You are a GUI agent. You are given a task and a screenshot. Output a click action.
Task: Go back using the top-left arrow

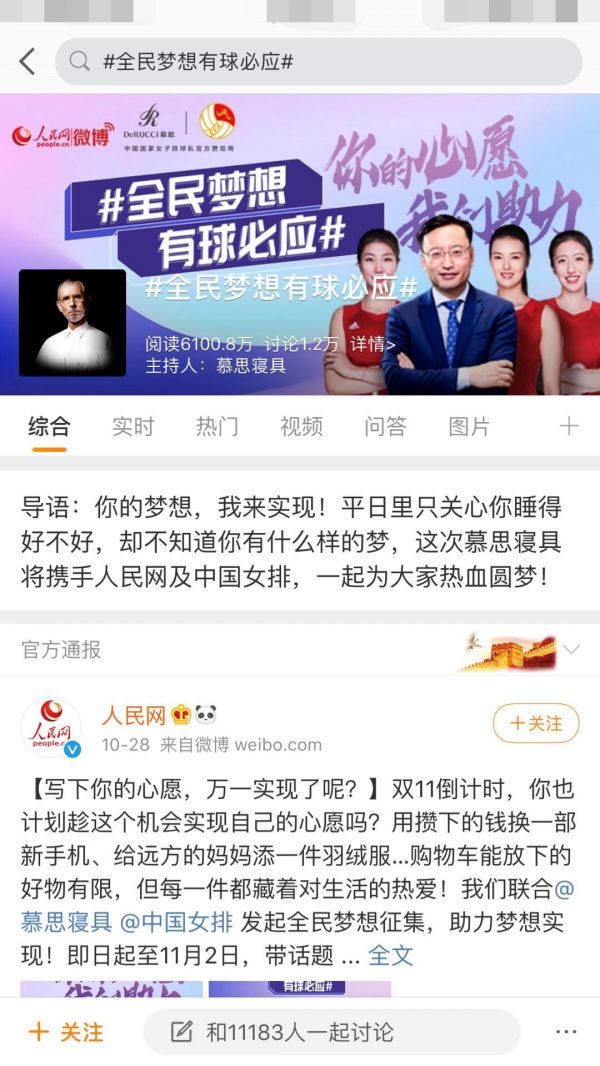tap(27, 62)
